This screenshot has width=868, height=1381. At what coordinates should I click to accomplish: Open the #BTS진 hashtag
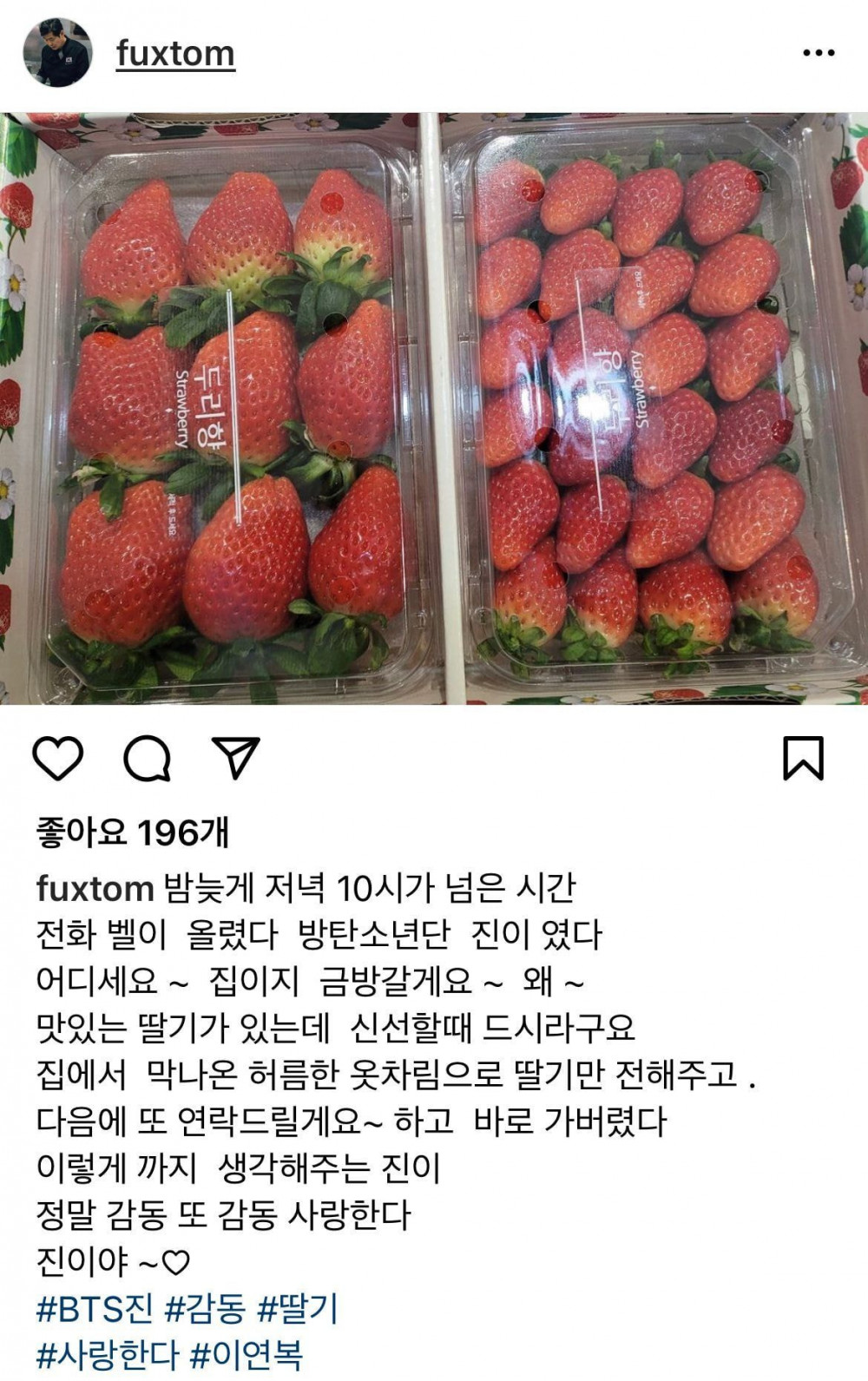(95, 1308)
